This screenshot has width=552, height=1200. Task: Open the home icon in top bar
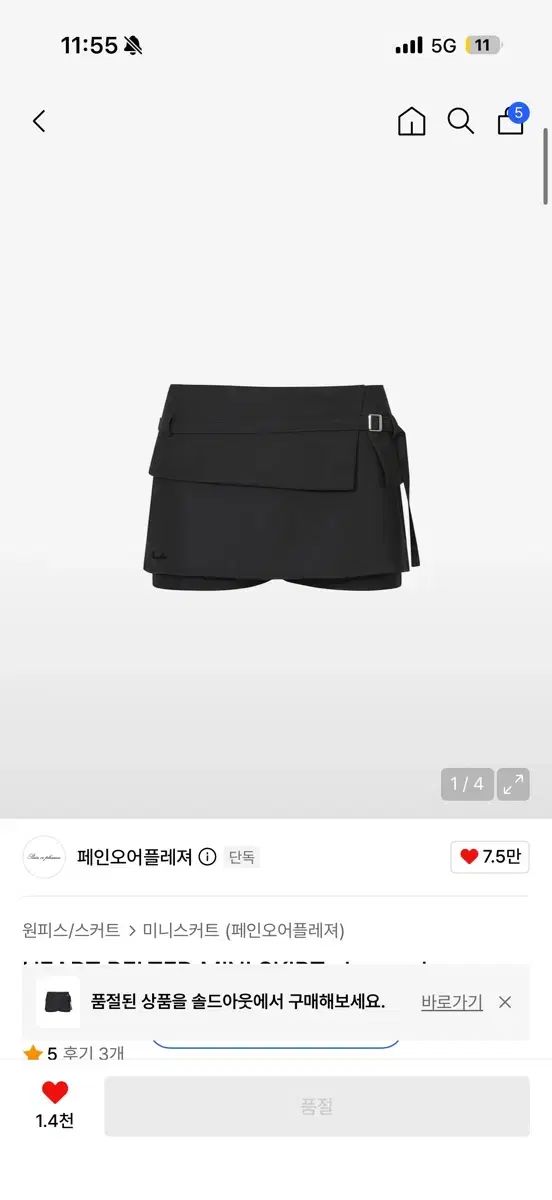[411, 122]
